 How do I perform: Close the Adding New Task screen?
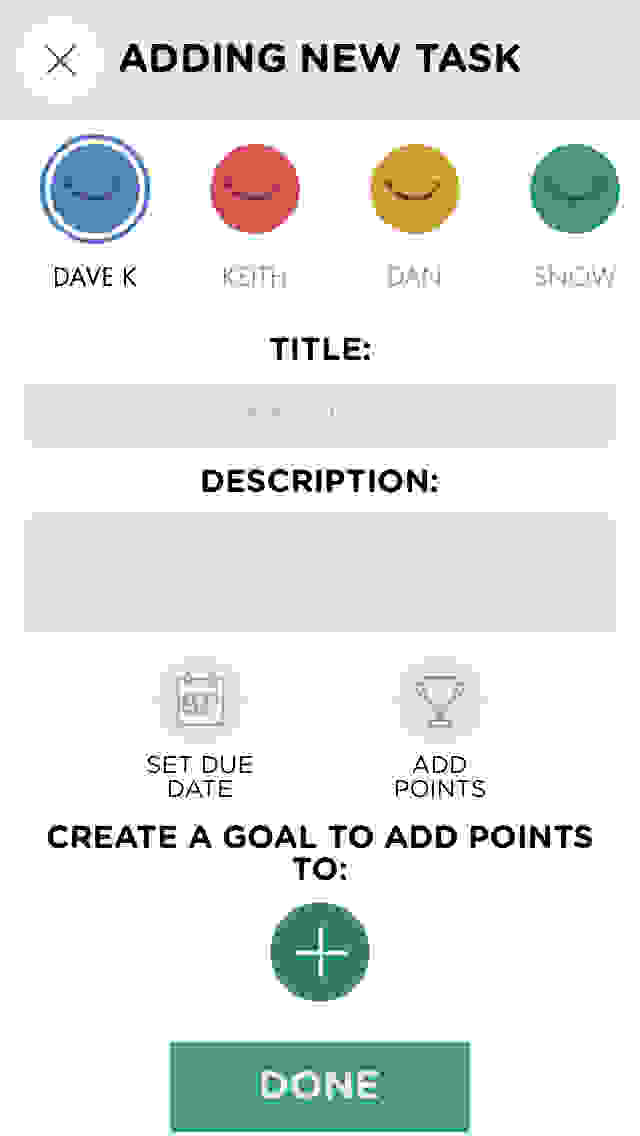pyautogui.click(x=60, y=60)
